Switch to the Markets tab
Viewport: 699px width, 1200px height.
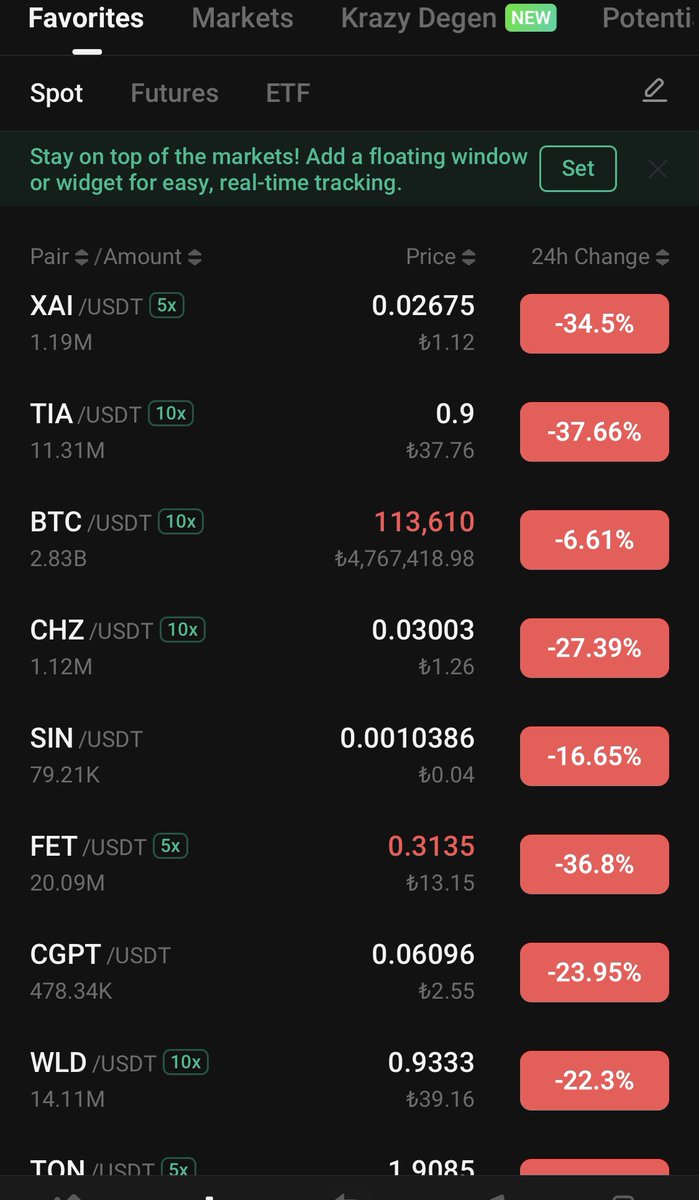(242, 18)
